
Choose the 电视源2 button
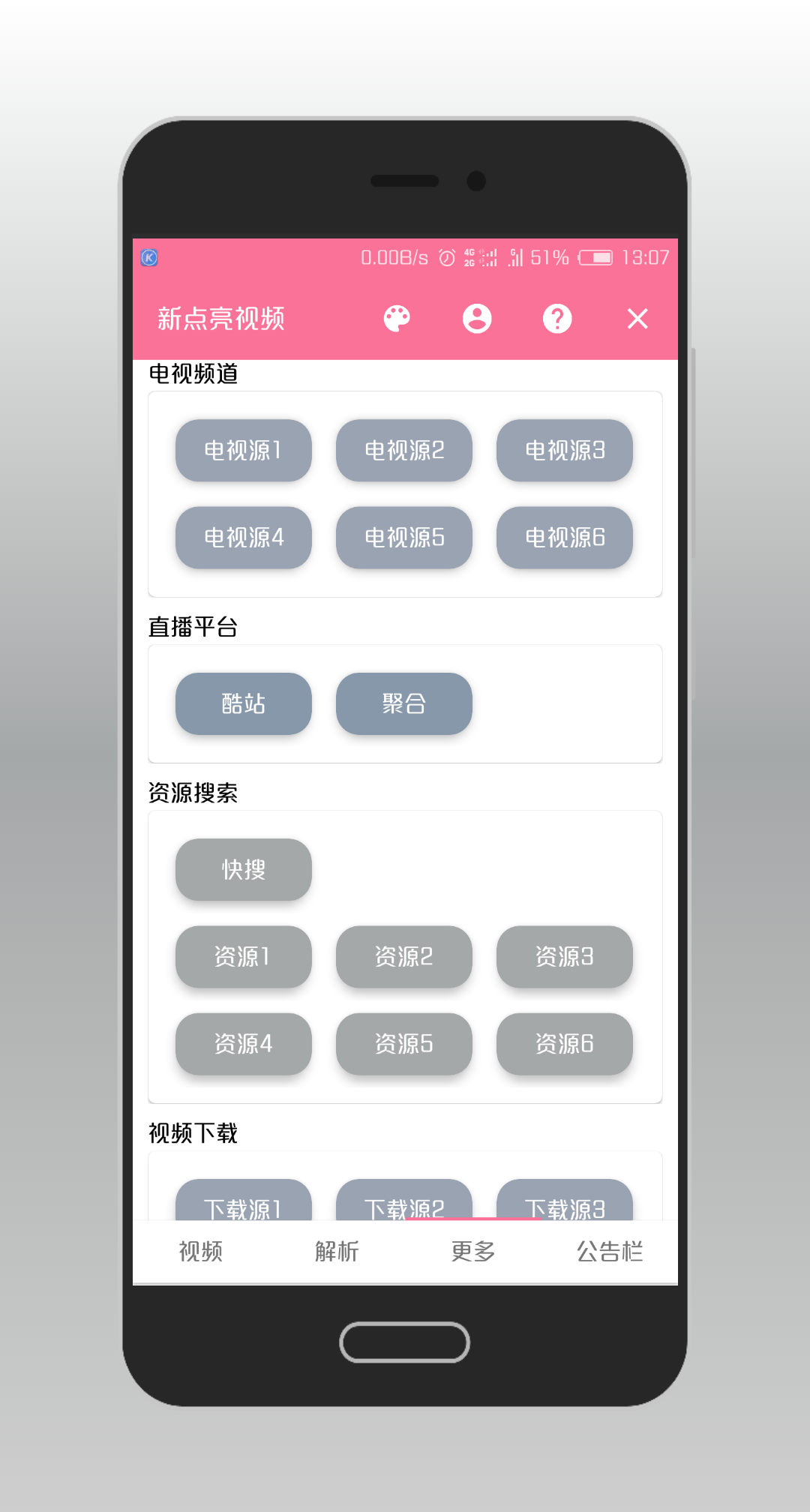(x=403, y=450)
